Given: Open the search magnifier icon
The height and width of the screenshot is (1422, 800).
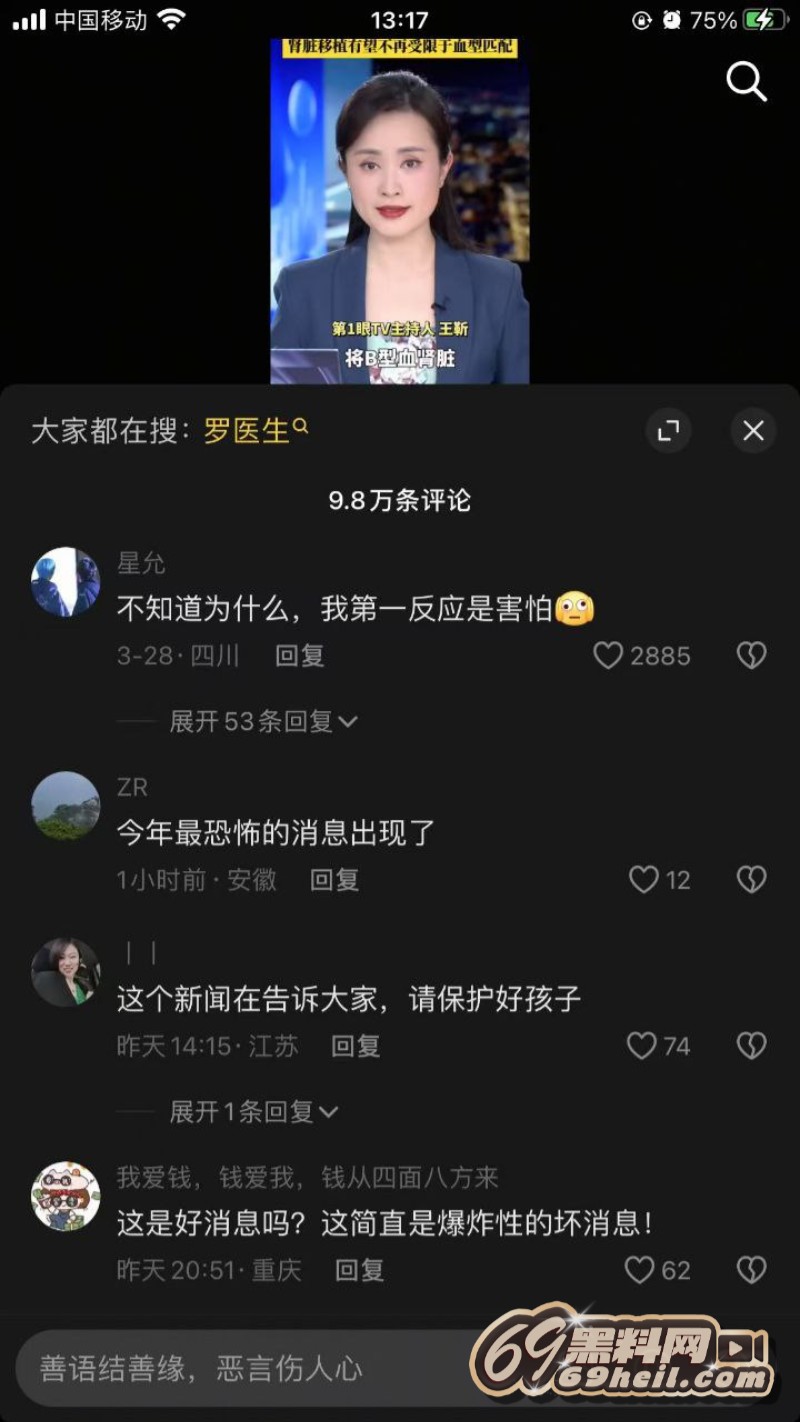Looking at the screenshot, I should pos(746,82).
